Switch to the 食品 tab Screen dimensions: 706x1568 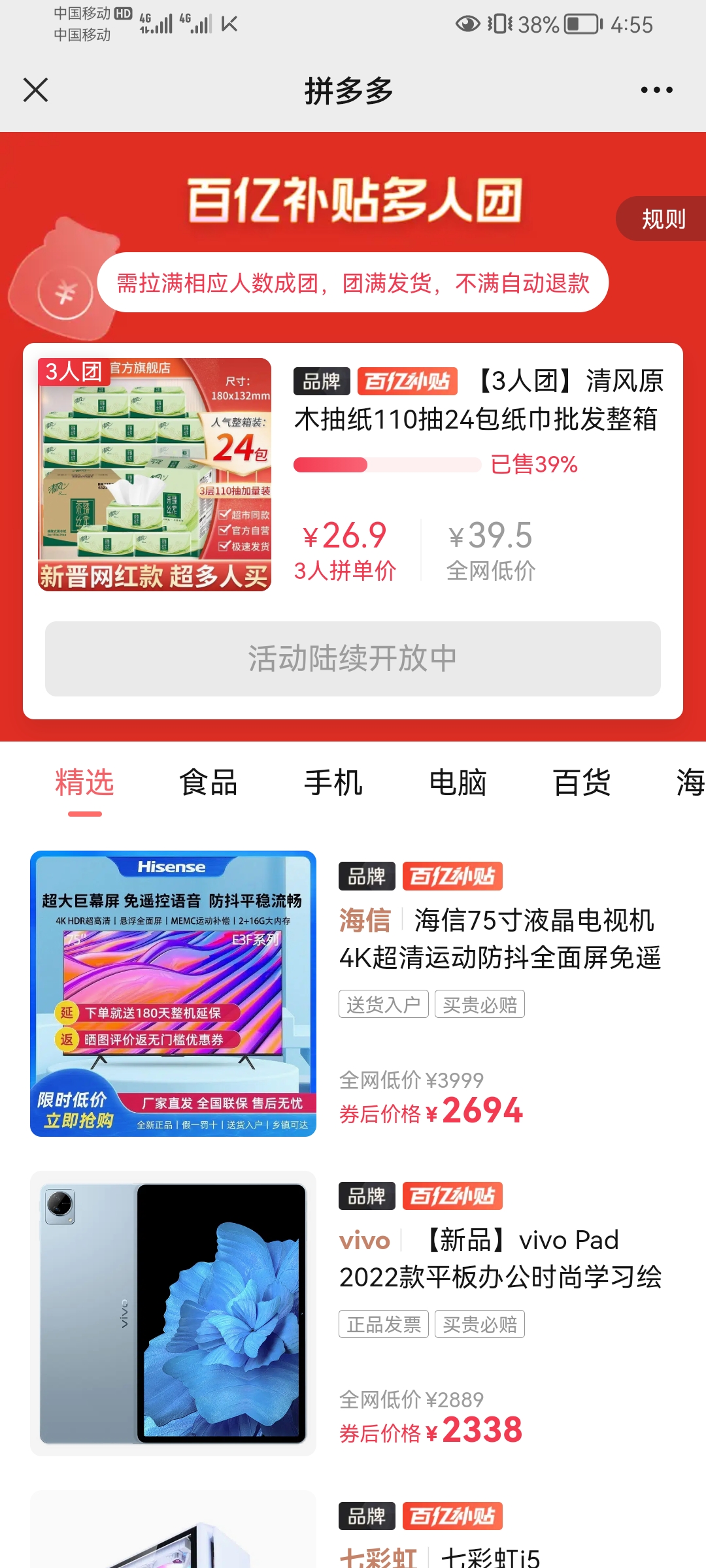click(x=209, y=783)
